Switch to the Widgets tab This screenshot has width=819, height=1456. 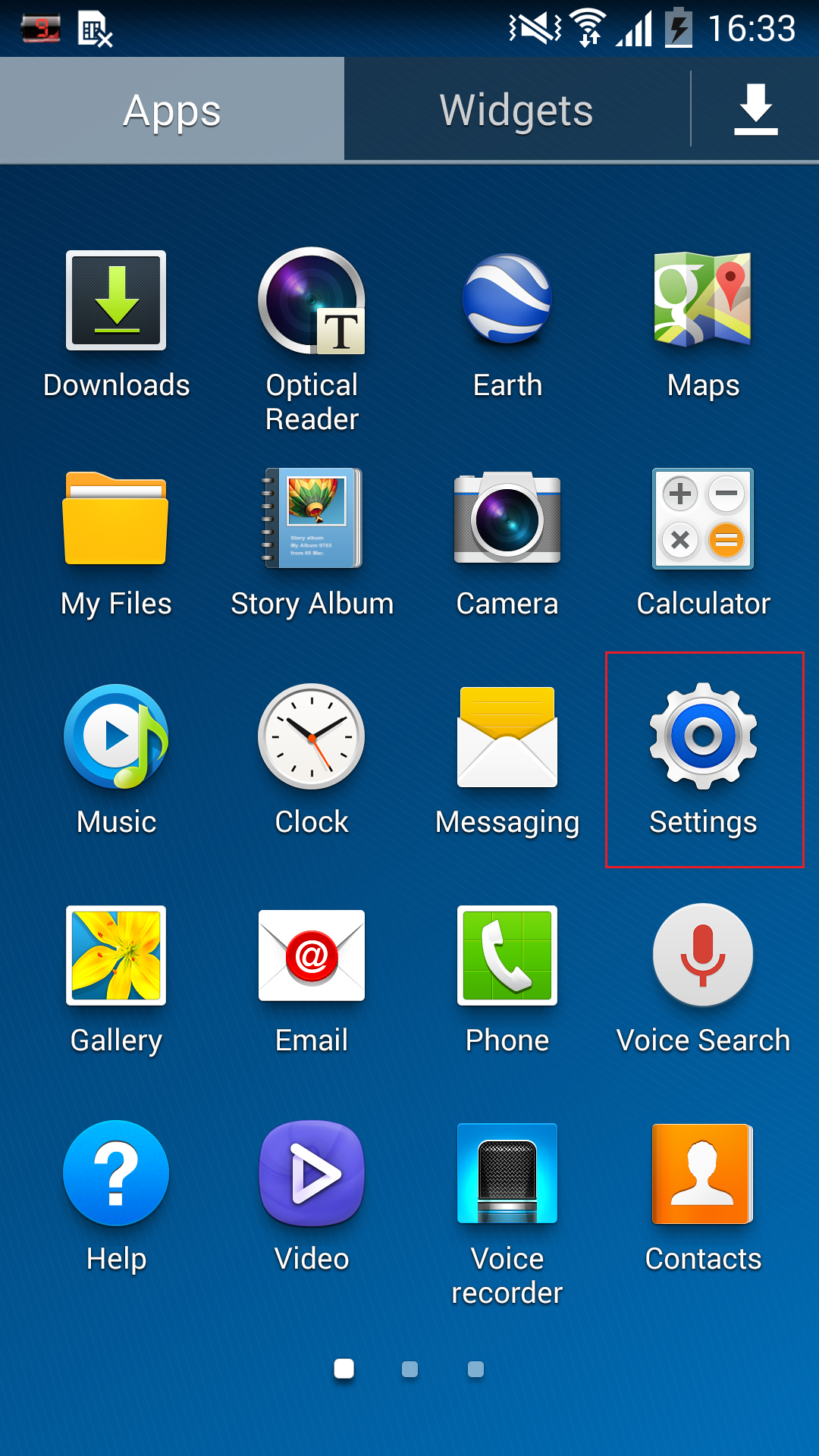pyautogui.click(x=516, y=110)
